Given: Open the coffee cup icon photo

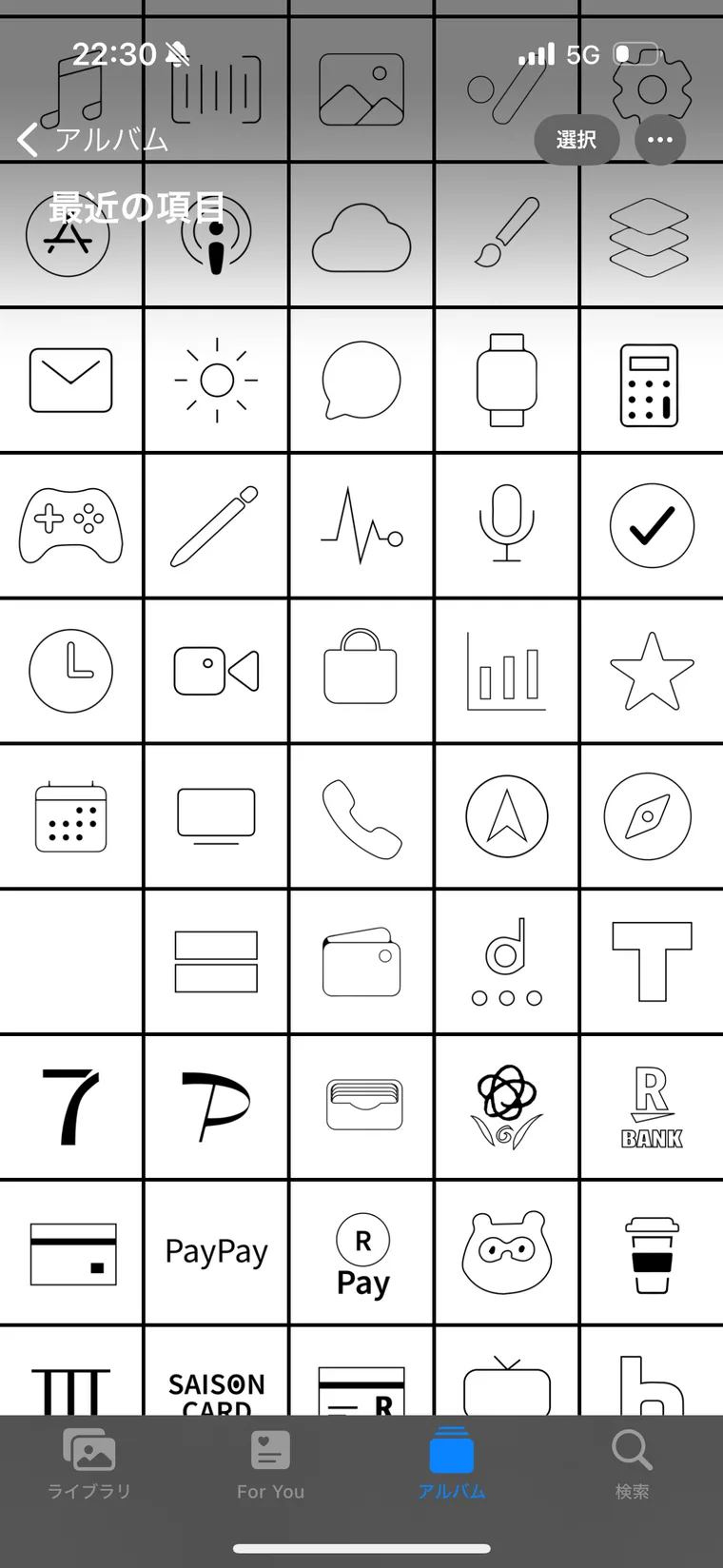Looking at the screenshot, I should click(652, 1252).
